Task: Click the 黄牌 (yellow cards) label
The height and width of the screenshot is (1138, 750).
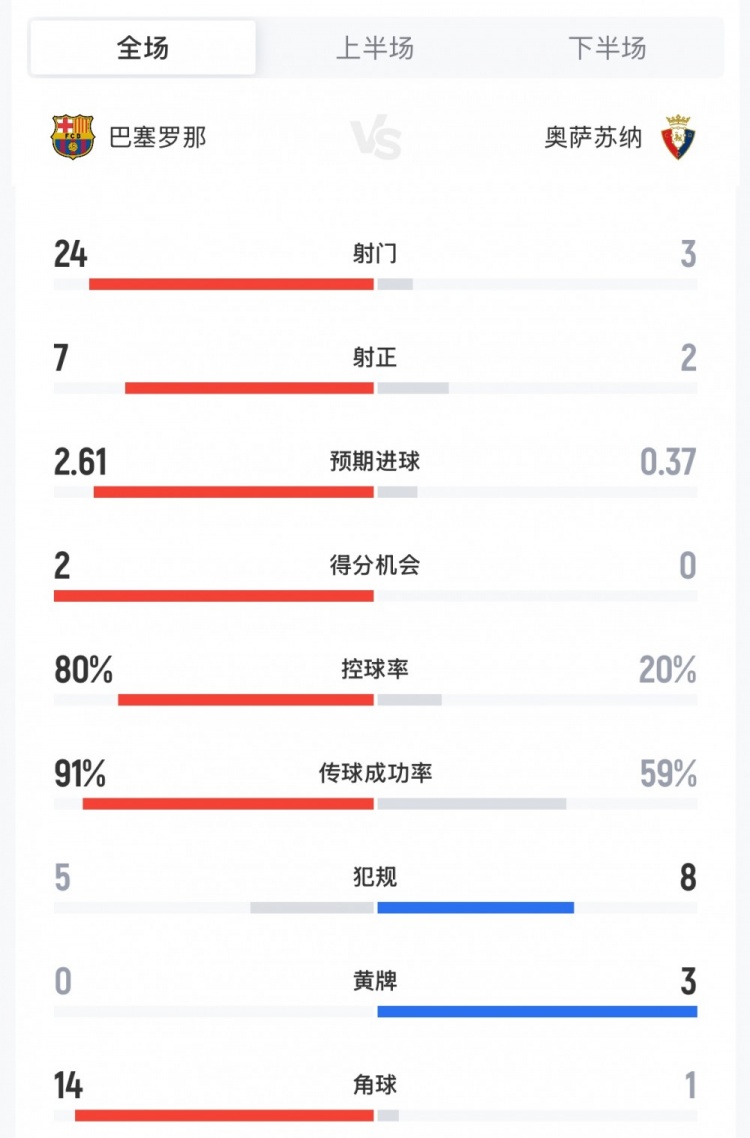Action: click(x=375, y=981)
